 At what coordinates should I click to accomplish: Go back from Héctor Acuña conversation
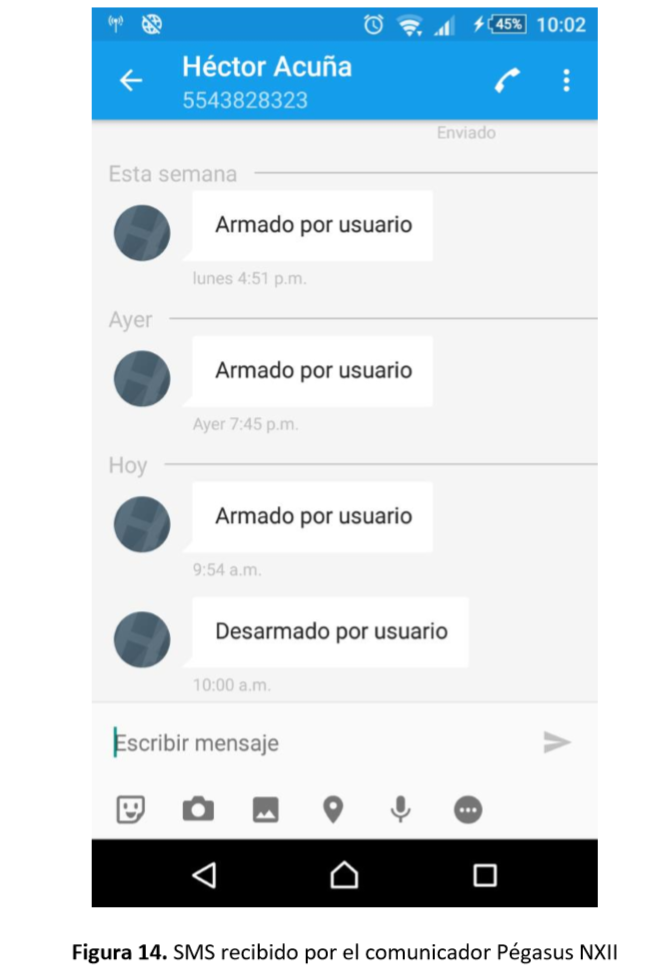(x=131, y=80)
